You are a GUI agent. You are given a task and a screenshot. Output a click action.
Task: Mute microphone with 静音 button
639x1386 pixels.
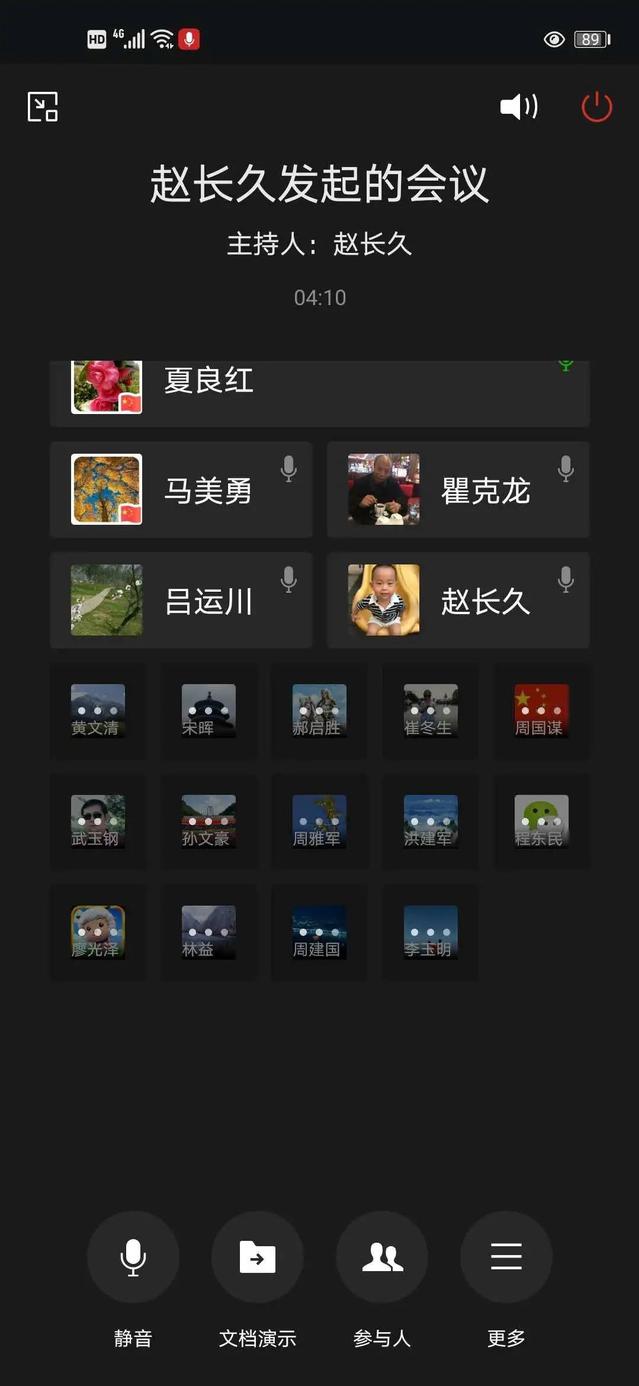point(133,1257)
